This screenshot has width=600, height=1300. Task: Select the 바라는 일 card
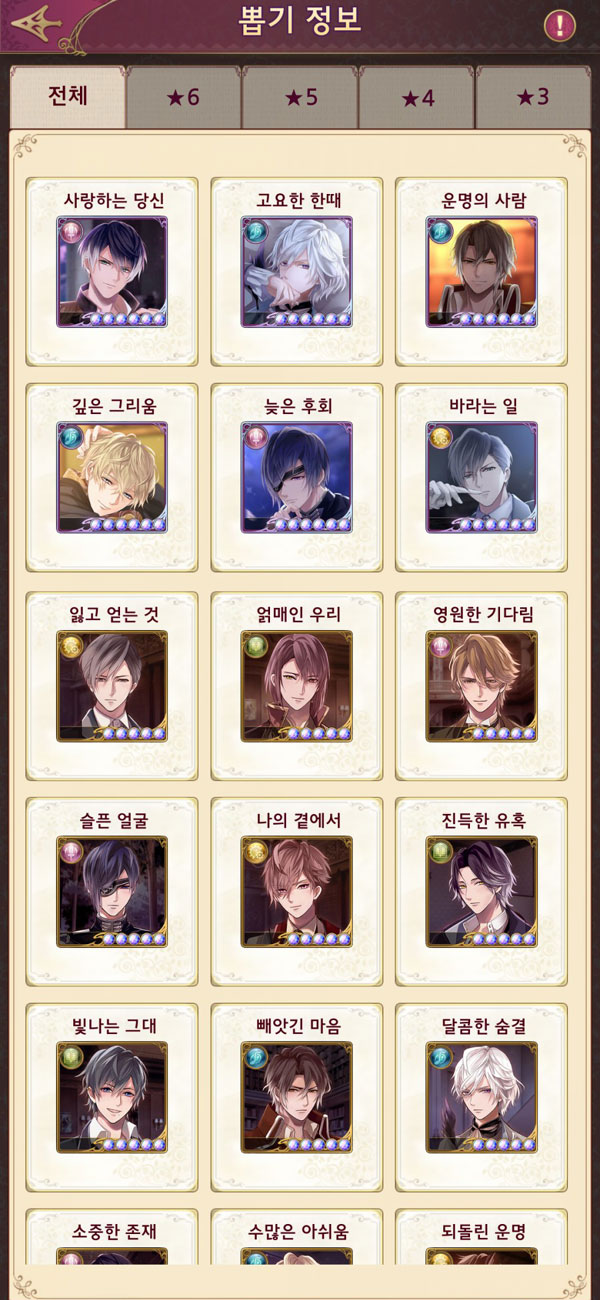tap(482, 477)
